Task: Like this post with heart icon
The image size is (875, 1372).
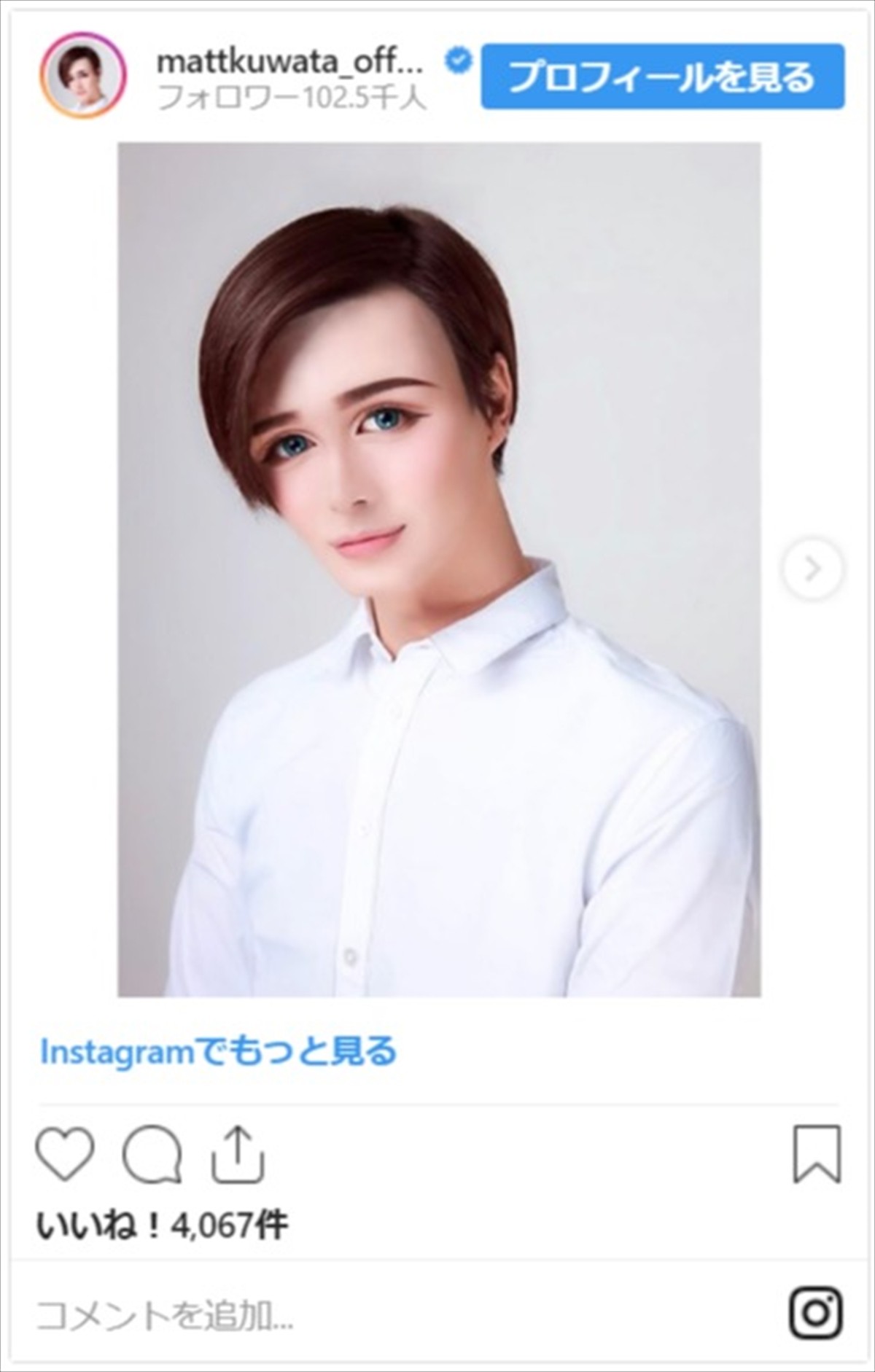Action: click(x=66, y=1154)
